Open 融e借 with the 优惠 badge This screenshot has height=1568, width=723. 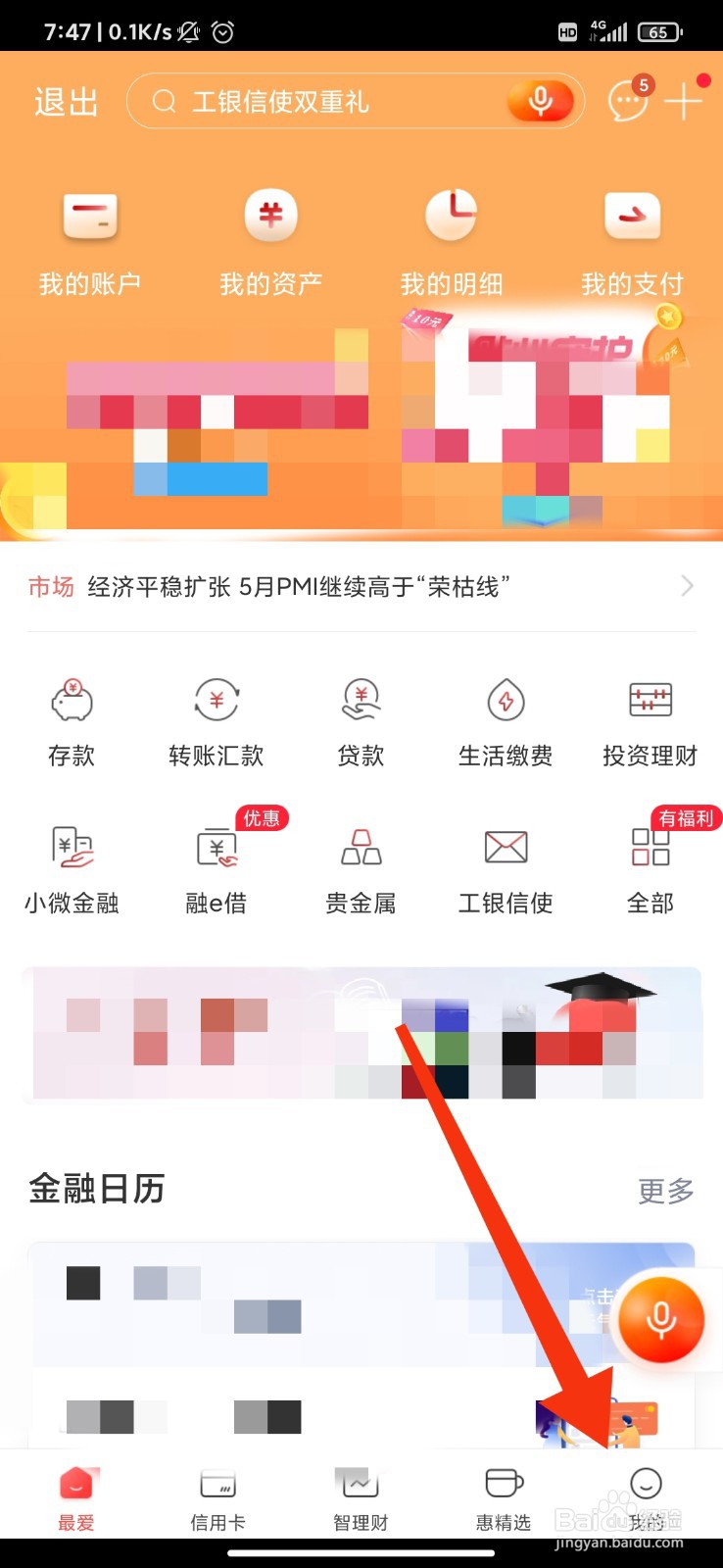tap(216, 867)
